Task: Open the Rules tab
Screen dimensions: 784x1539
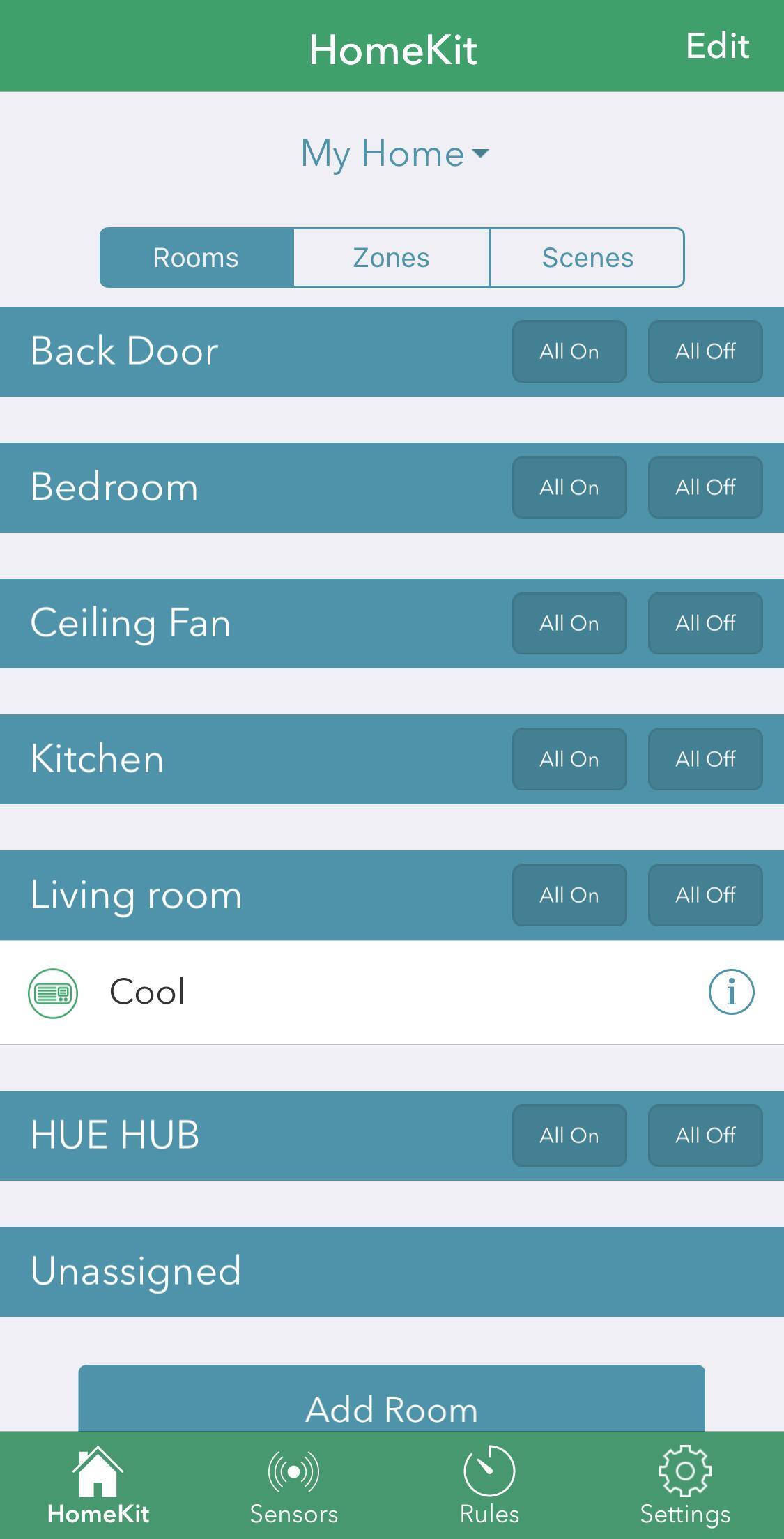Action: [x=489, y=1485]
